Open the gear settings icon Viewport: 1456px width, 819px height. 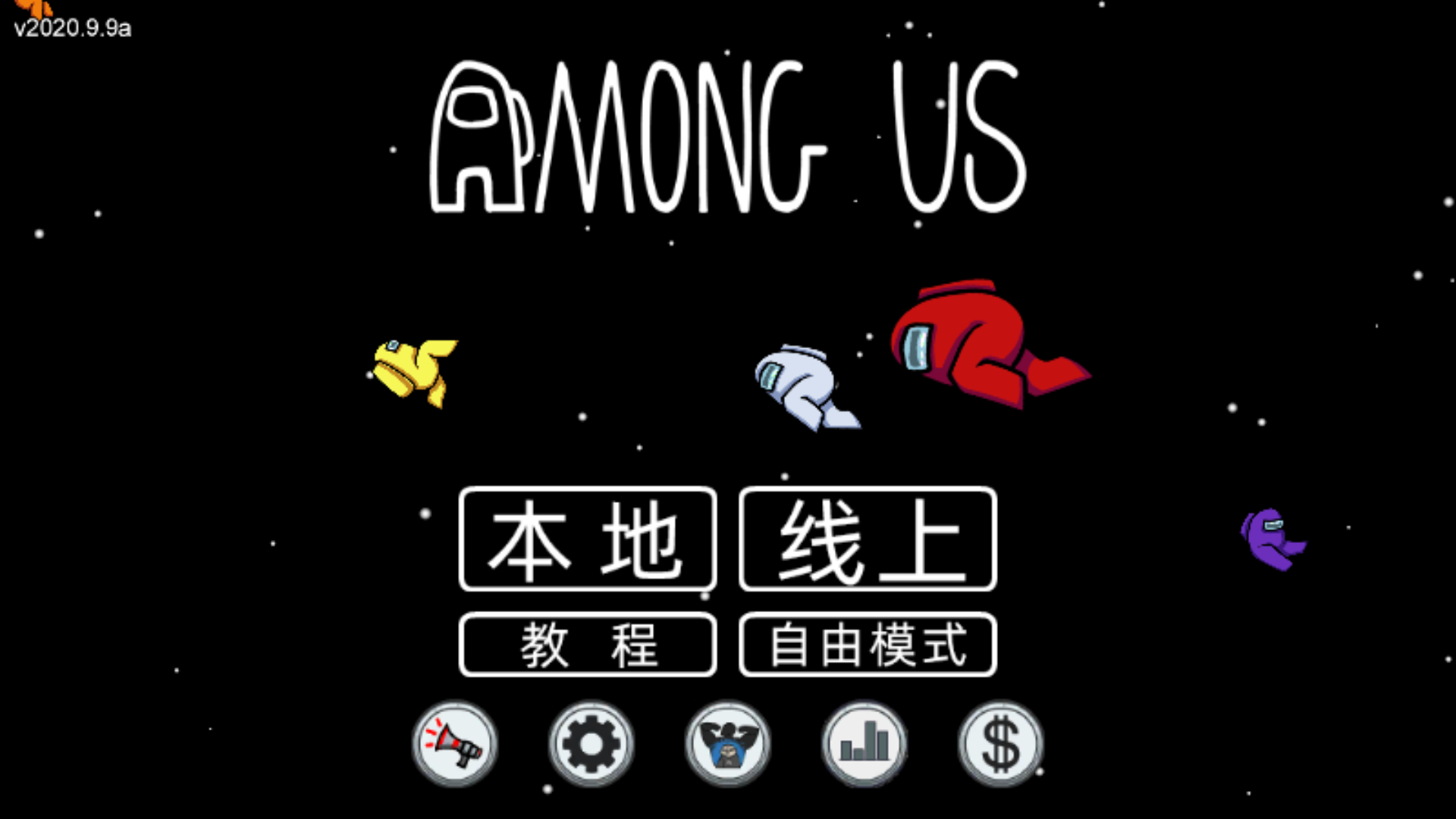[x=591, y=743]
